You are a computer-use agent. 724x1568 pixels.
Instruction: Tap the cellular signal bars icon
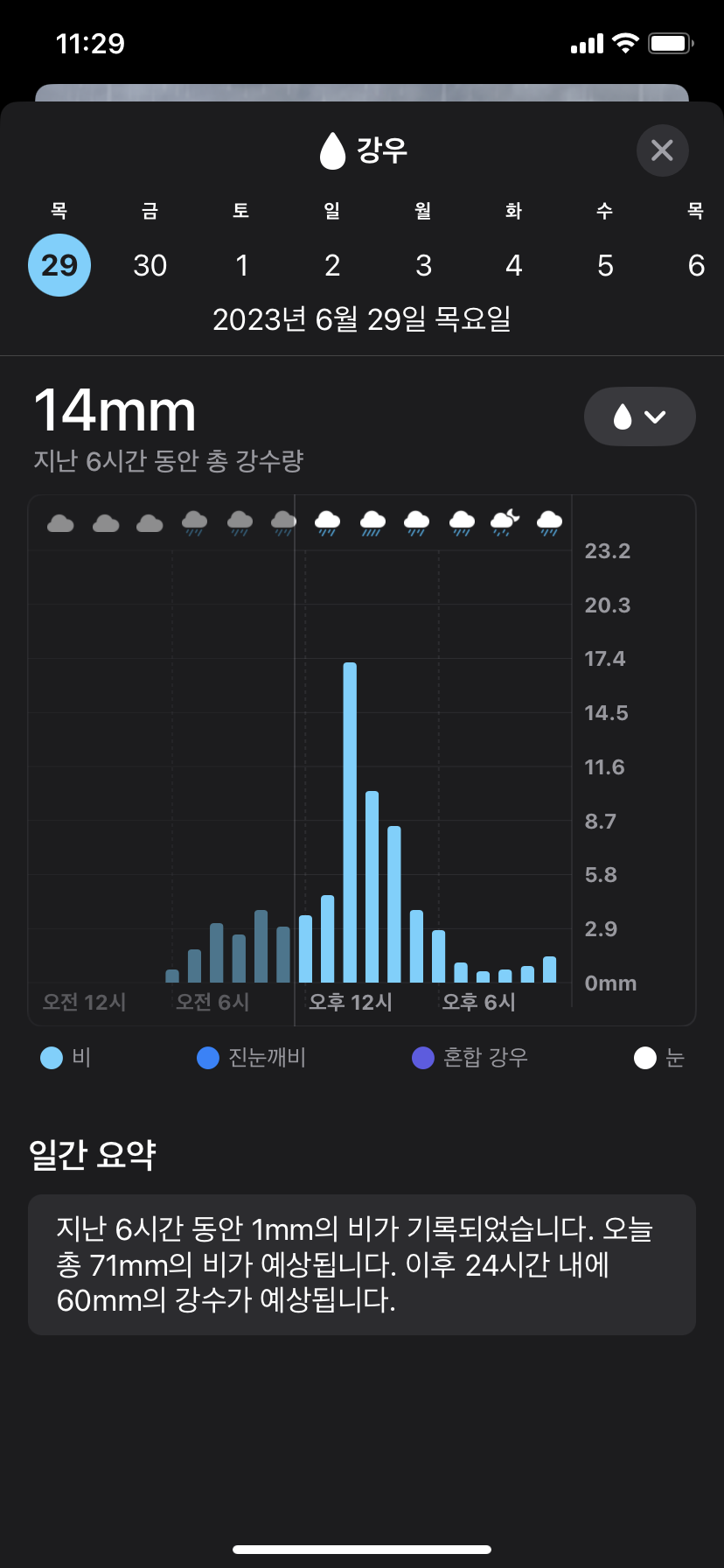point(588,41)
